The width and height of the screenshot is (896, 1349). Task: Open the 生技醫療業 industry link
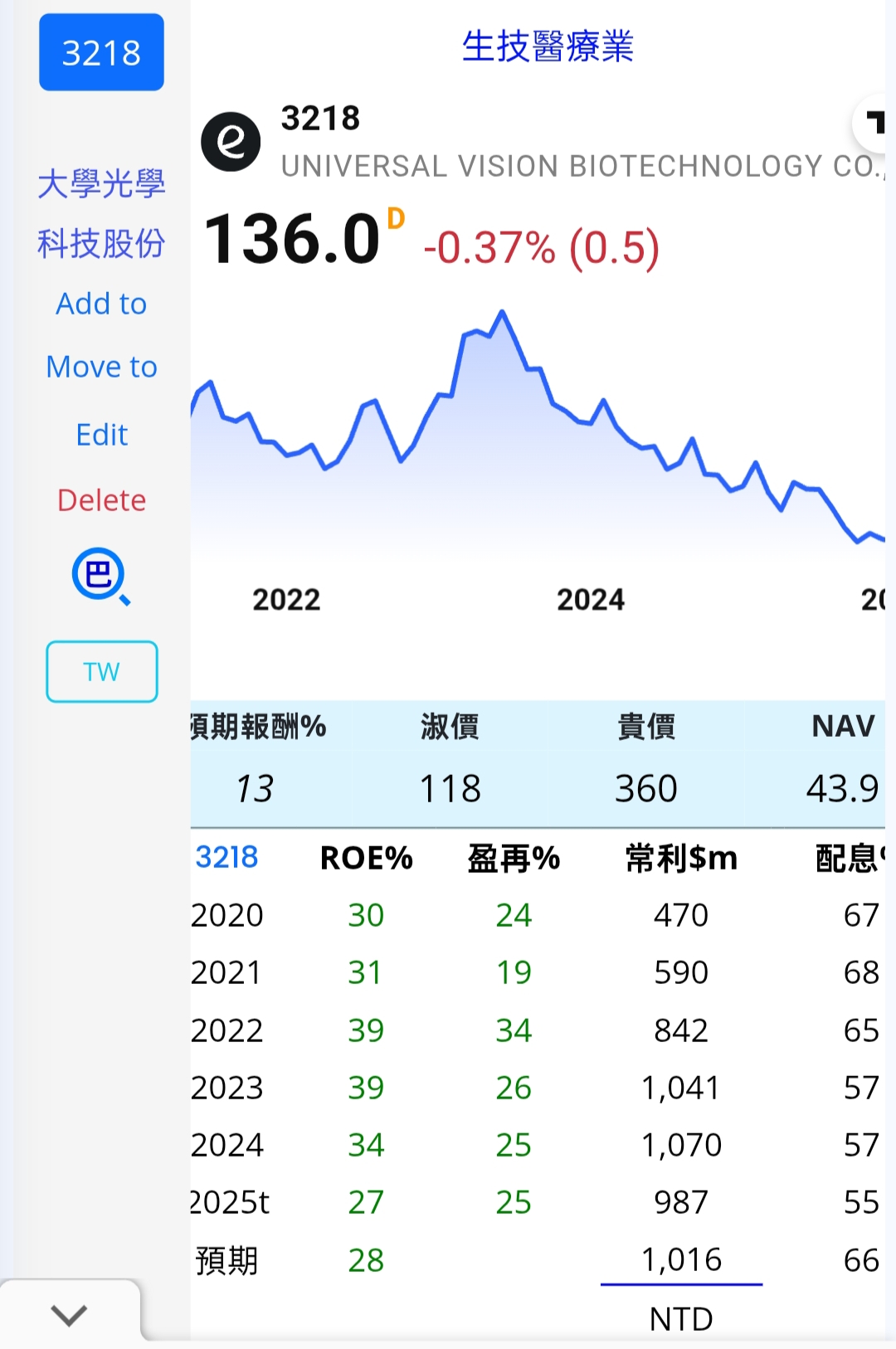click(548, 46)
